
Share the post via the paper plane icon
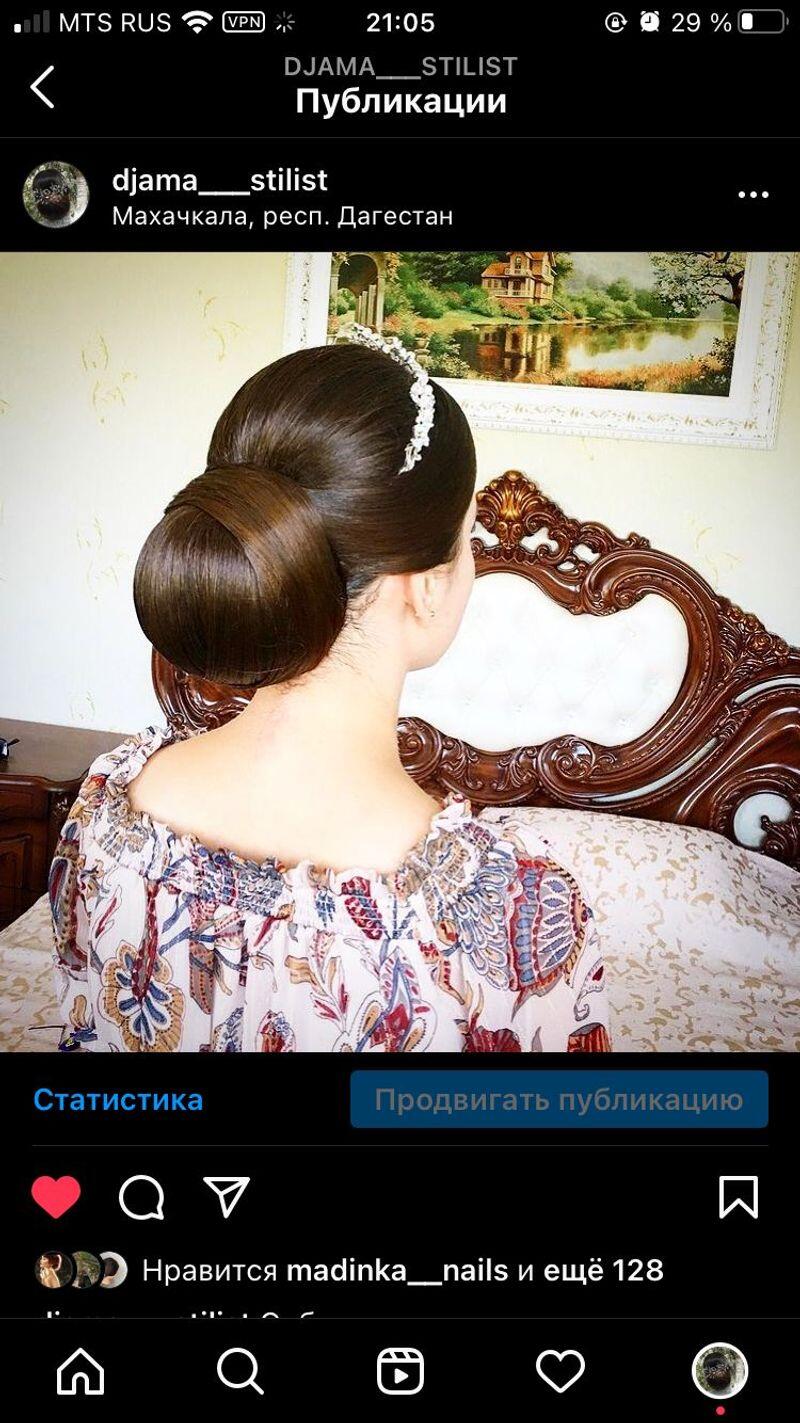pyautogui.click(x=226, y=1196)
